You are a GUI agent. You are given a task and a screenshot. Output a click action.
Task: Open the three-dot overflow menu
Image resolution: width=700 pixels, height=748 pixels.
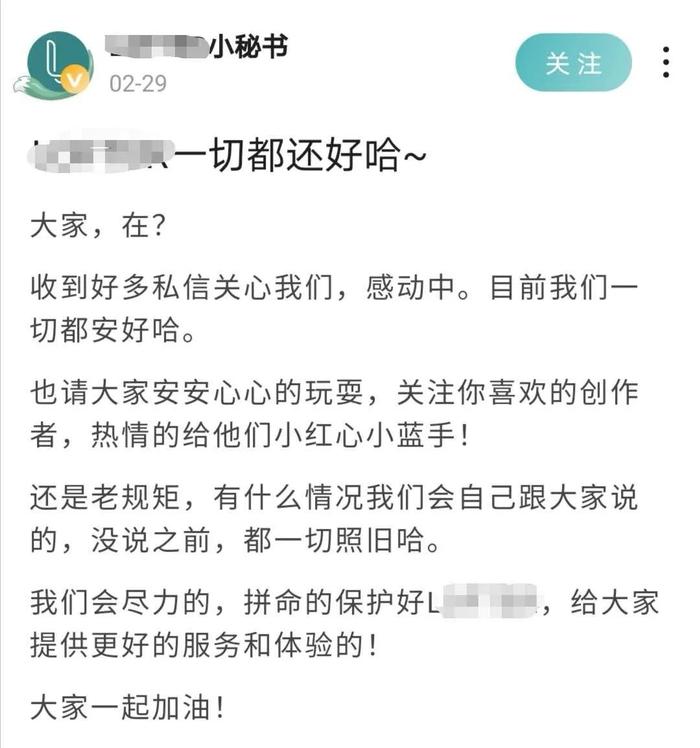[666, 62]
